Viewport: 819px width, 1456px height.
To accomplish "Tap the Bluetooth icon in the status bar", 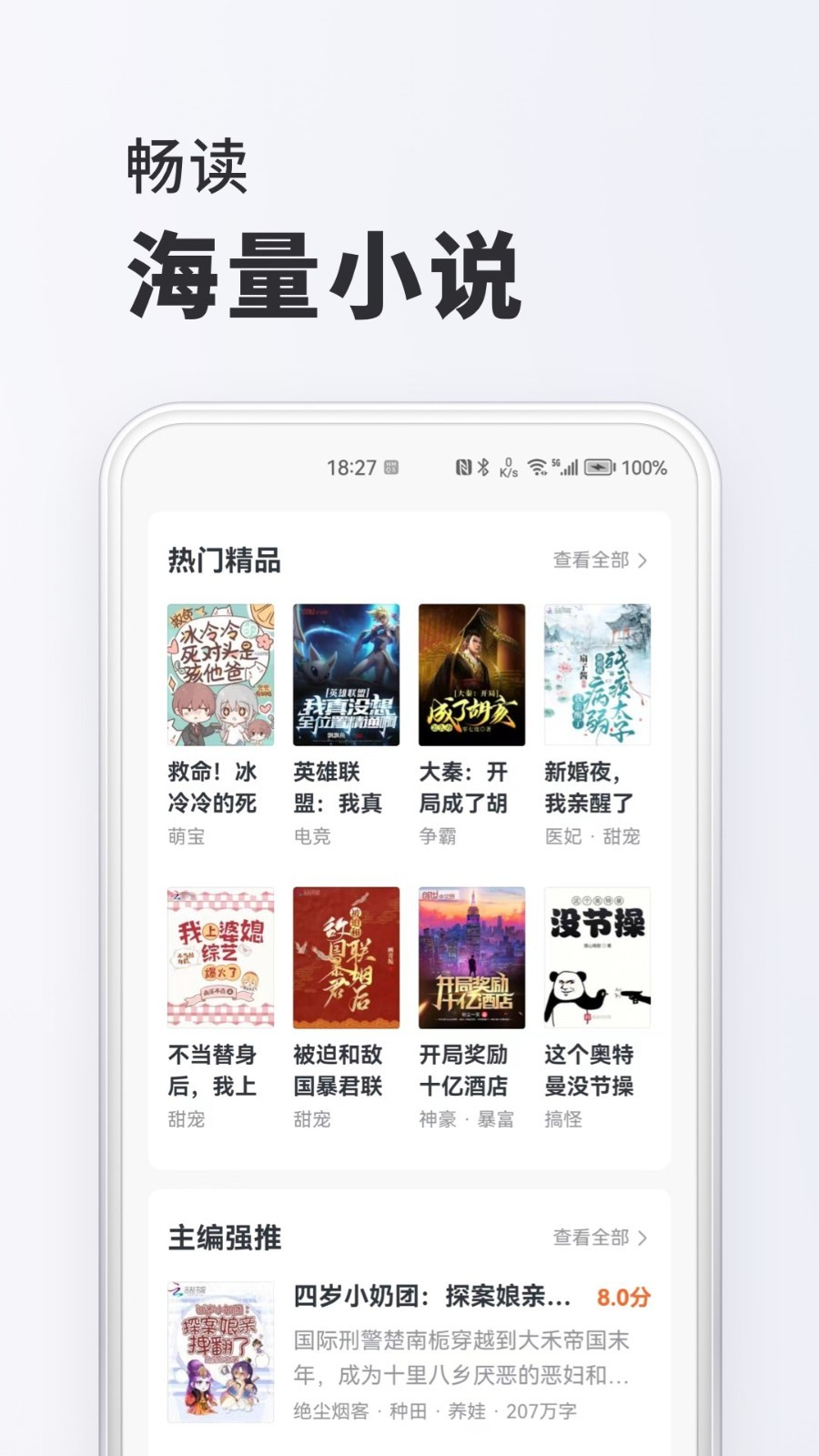I will 482,469.
